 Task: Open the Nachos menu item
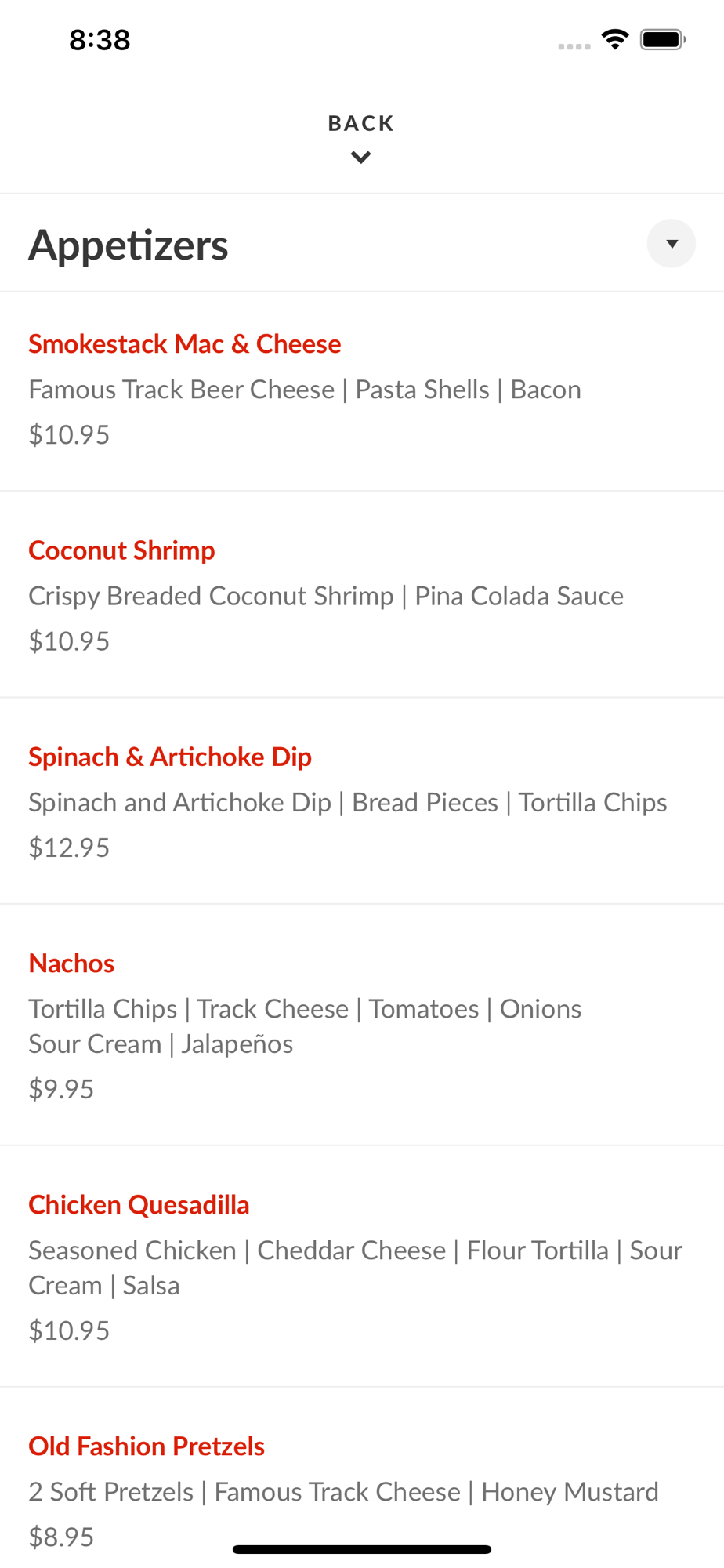[x=71, y=964]
